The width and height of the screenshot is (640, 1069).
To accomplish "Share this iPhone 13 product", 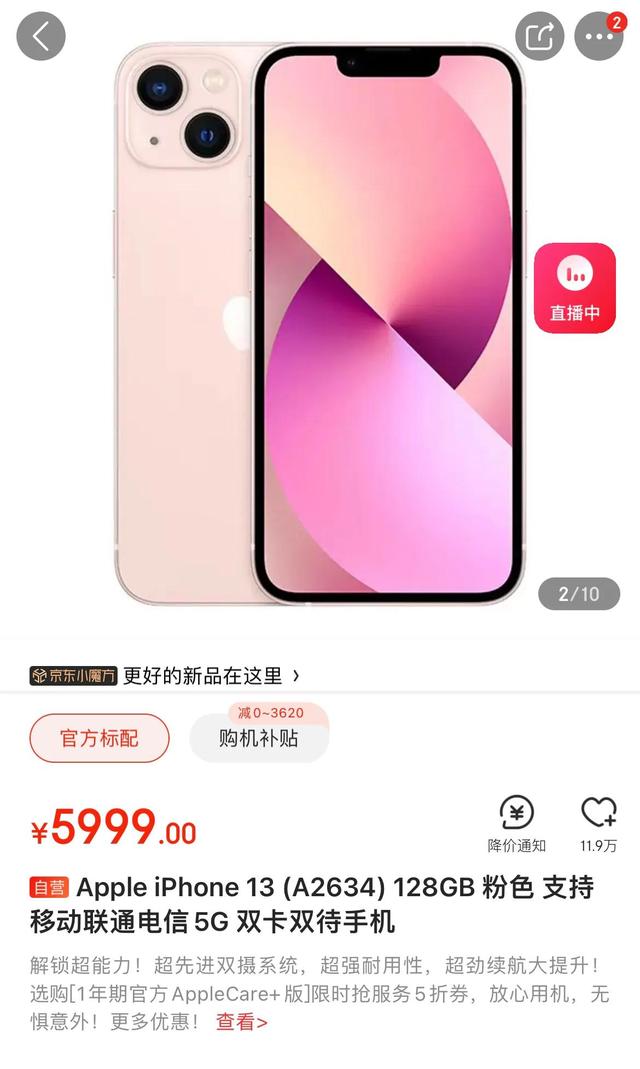I will point(540,37).
